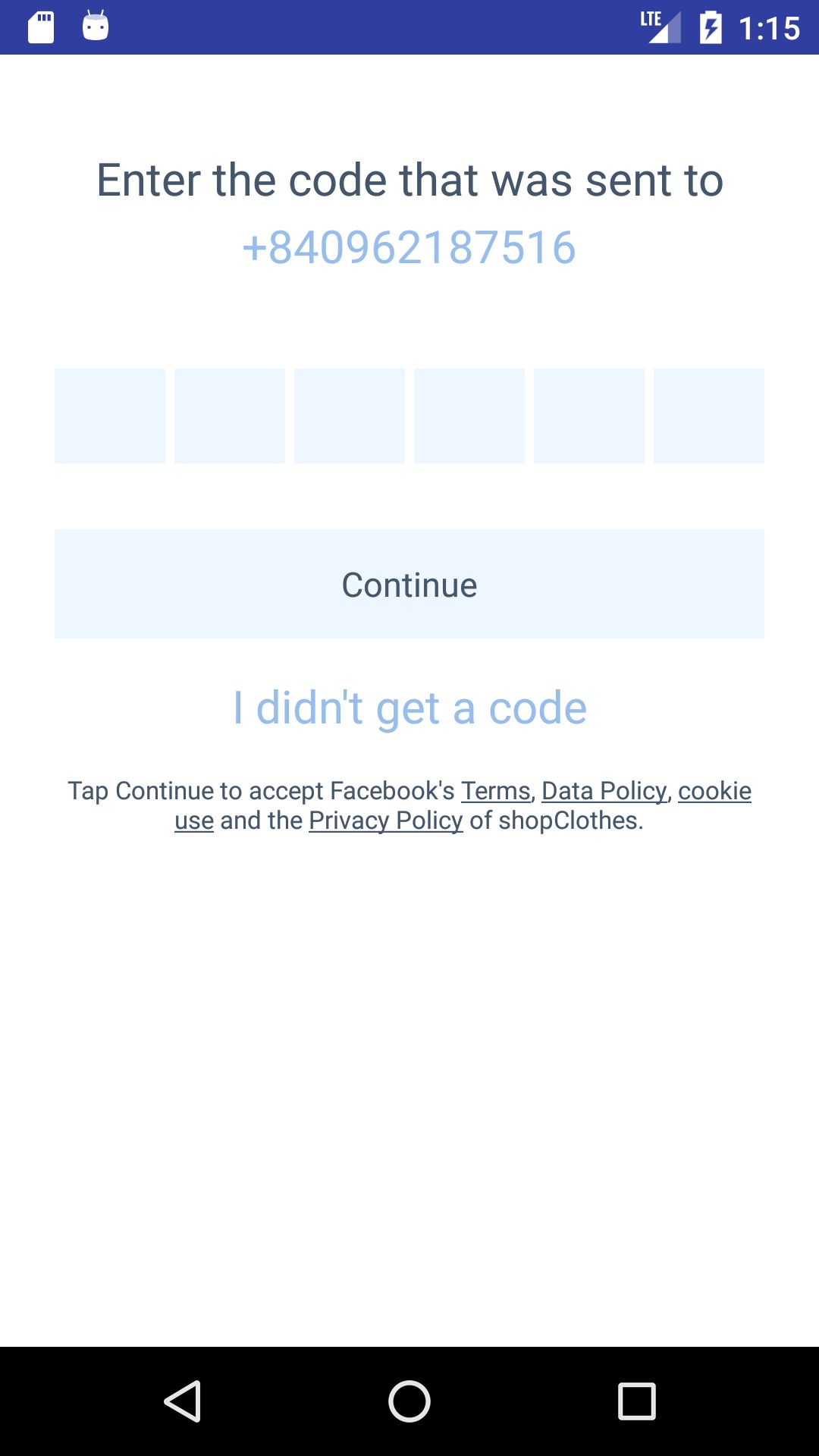The image size is (819, 1456).
Task: Select the fifth code digit box
Action: [x=589, y=416]
